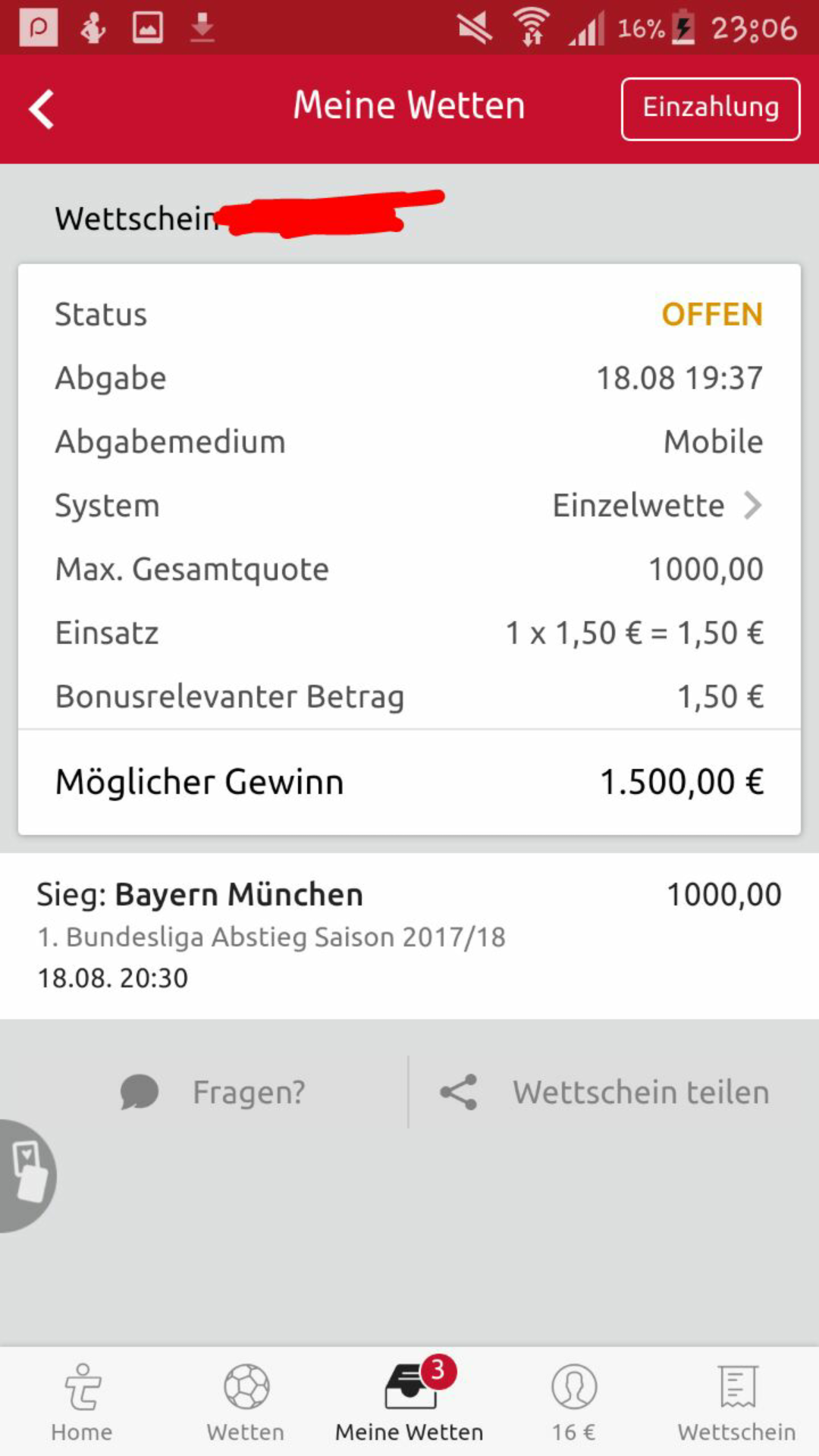This screenshot has width=819, height=1456.
Task: Select the Meine Wetten tab
Action: (409, 1402)
